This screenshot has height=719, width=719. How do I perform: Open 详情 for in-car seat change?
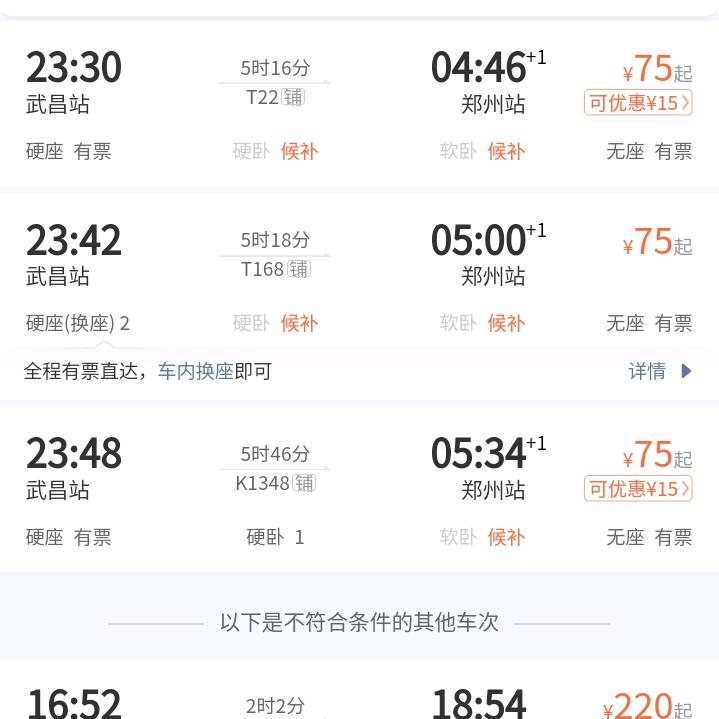[659, 371]
